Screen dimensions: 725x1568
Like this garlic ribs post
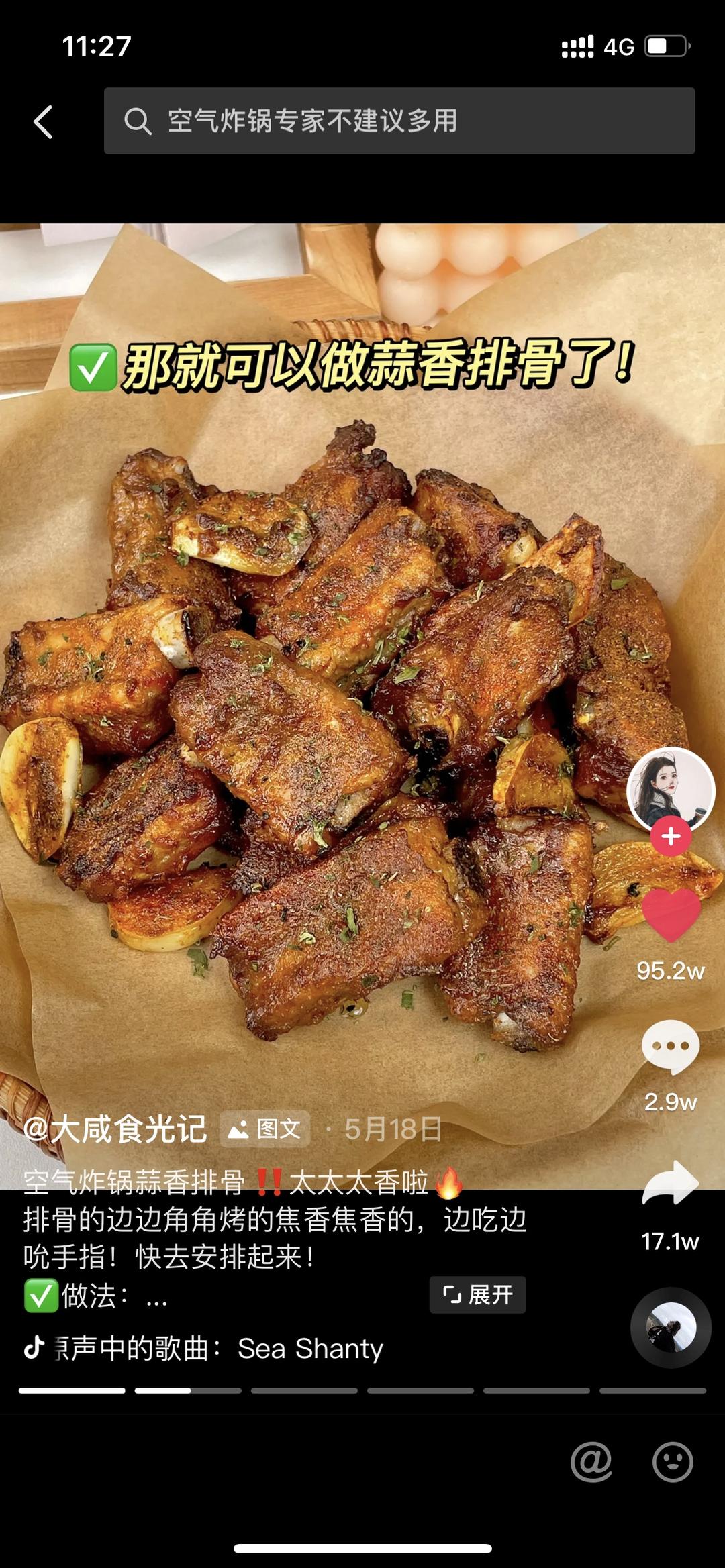[671, 915]
